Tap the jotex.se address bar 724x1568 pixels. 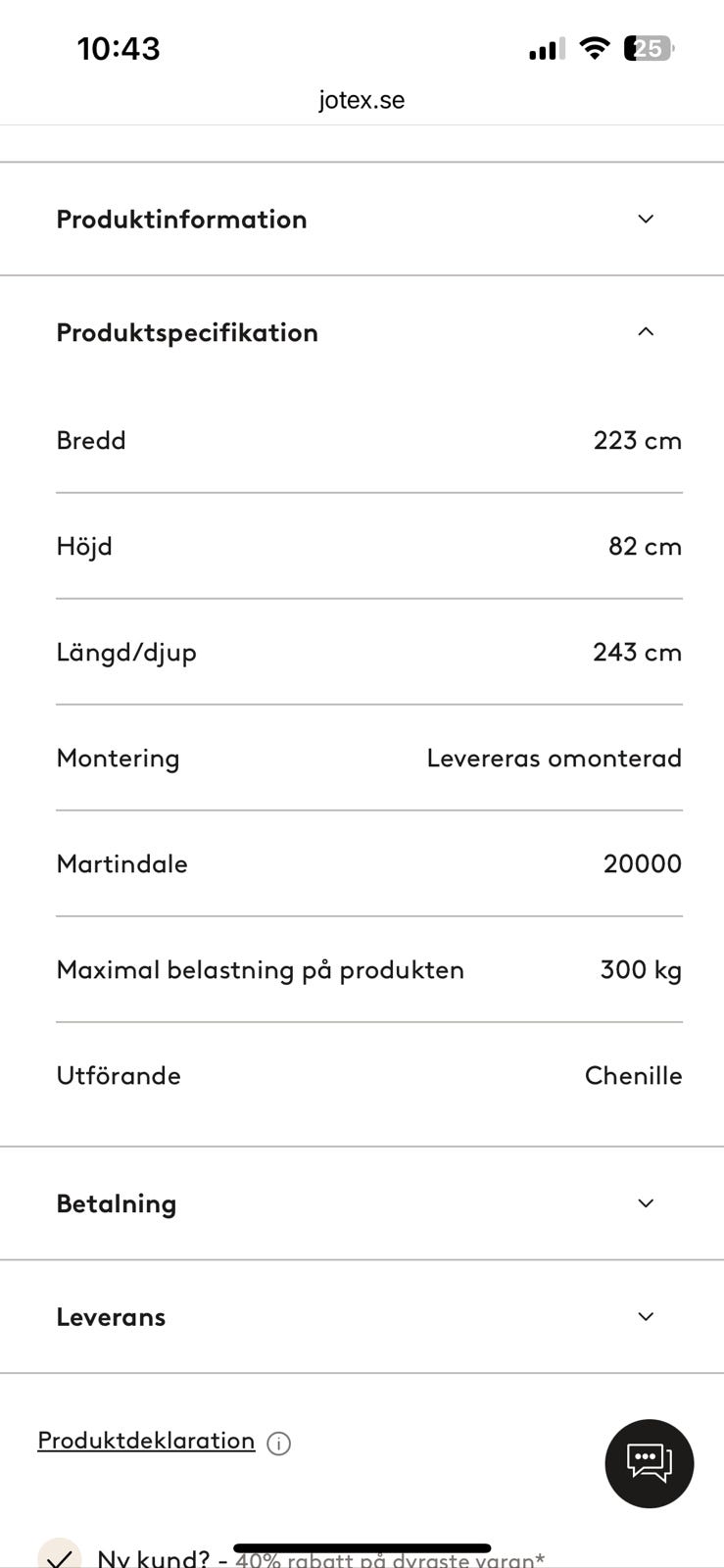(362, 100)
